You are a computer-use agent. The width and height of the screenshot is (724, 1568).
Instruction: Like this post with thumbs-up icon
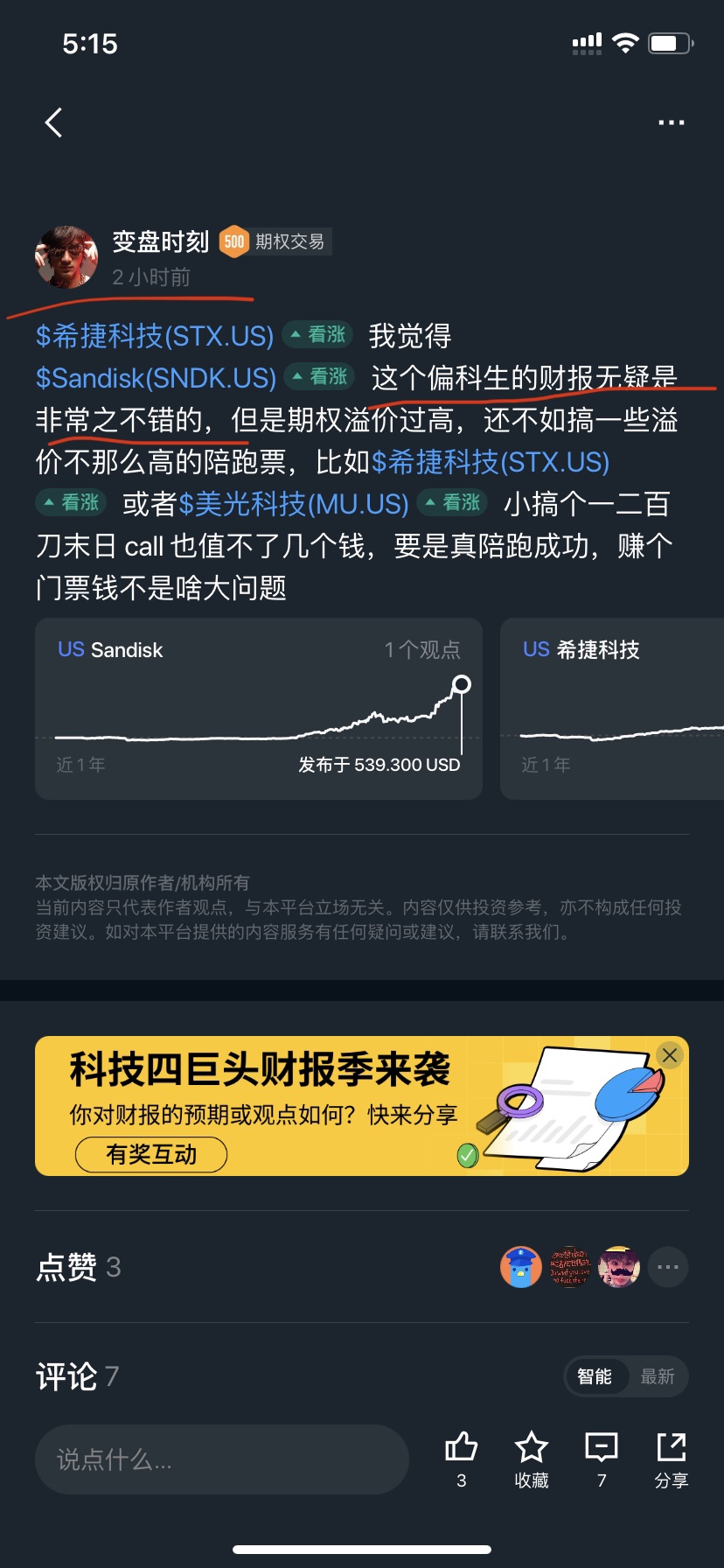tap(462, 1448)
